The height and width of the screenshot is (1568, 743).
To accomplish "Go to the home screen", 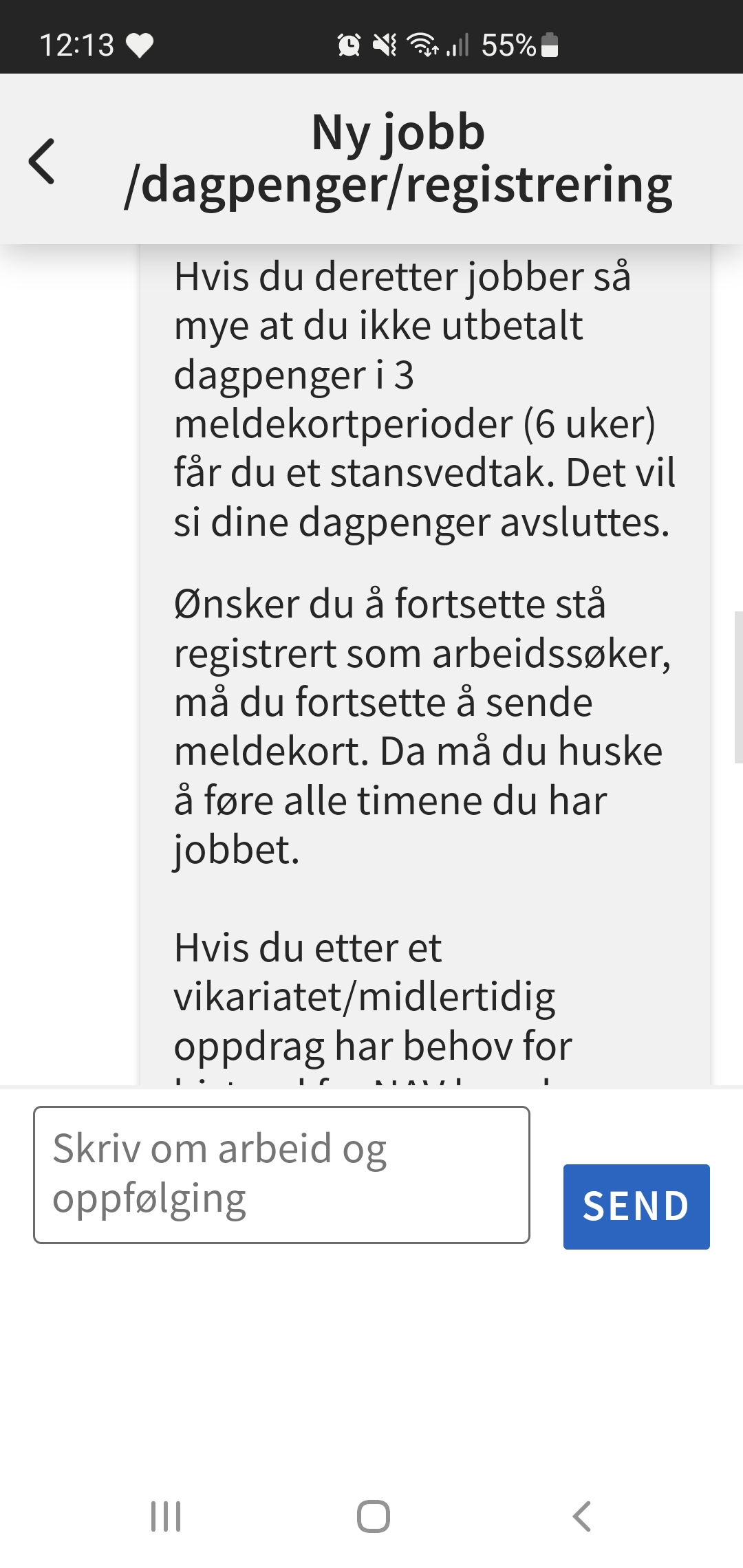I will pyautogui.click(x=374, y=1516).
